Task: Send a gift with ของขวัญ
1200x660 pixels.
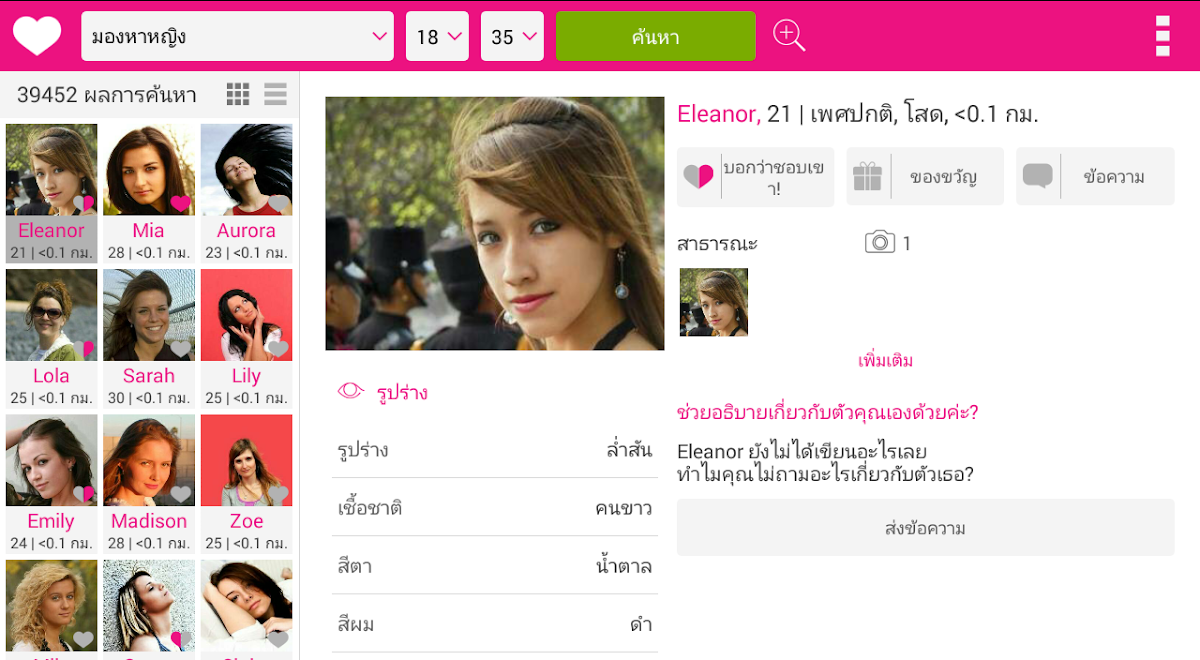Action: (925, 177)
